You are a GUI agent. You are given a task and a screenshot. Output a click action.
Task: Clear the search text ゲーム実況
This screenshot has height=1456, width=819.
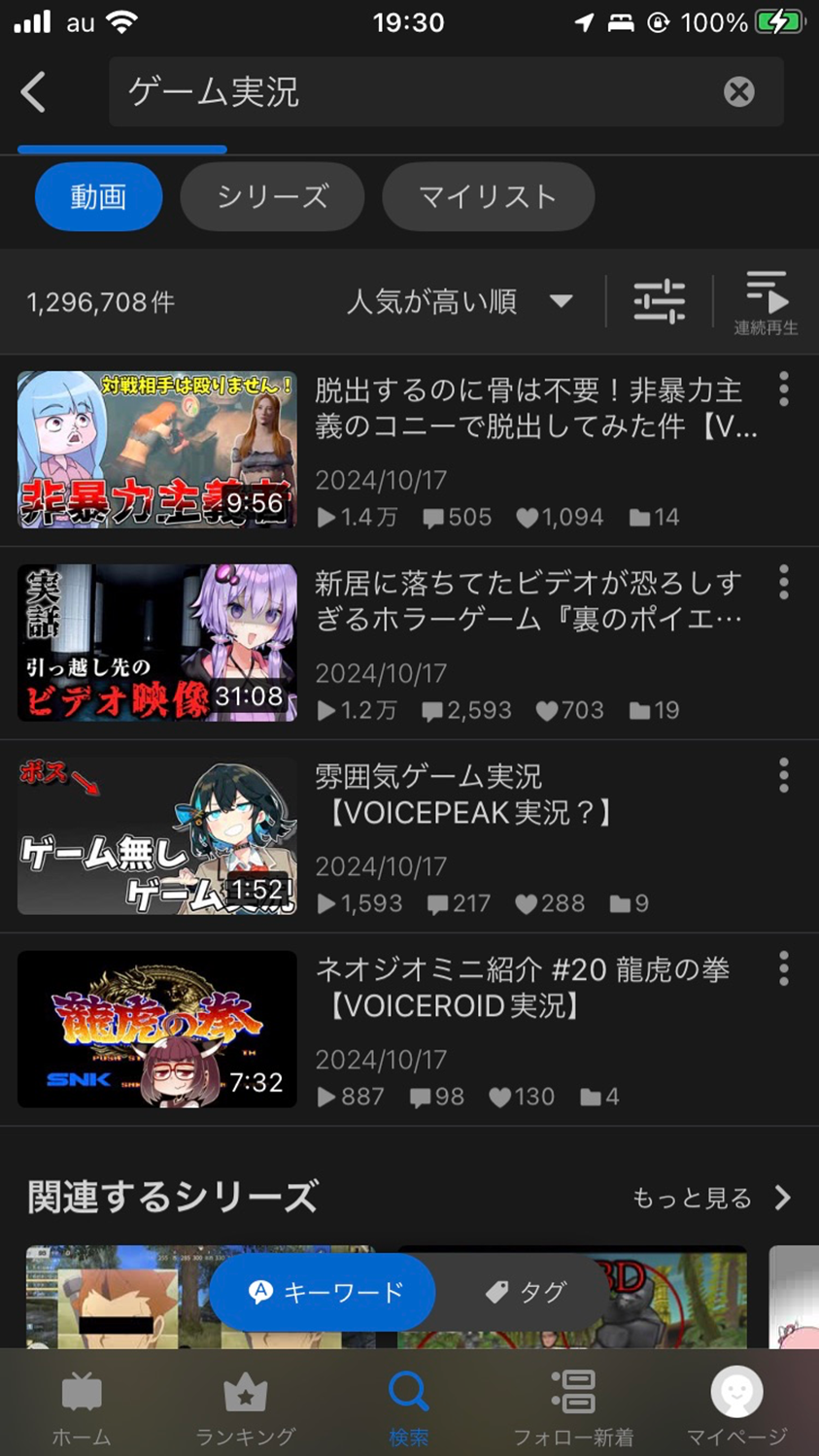738,92
